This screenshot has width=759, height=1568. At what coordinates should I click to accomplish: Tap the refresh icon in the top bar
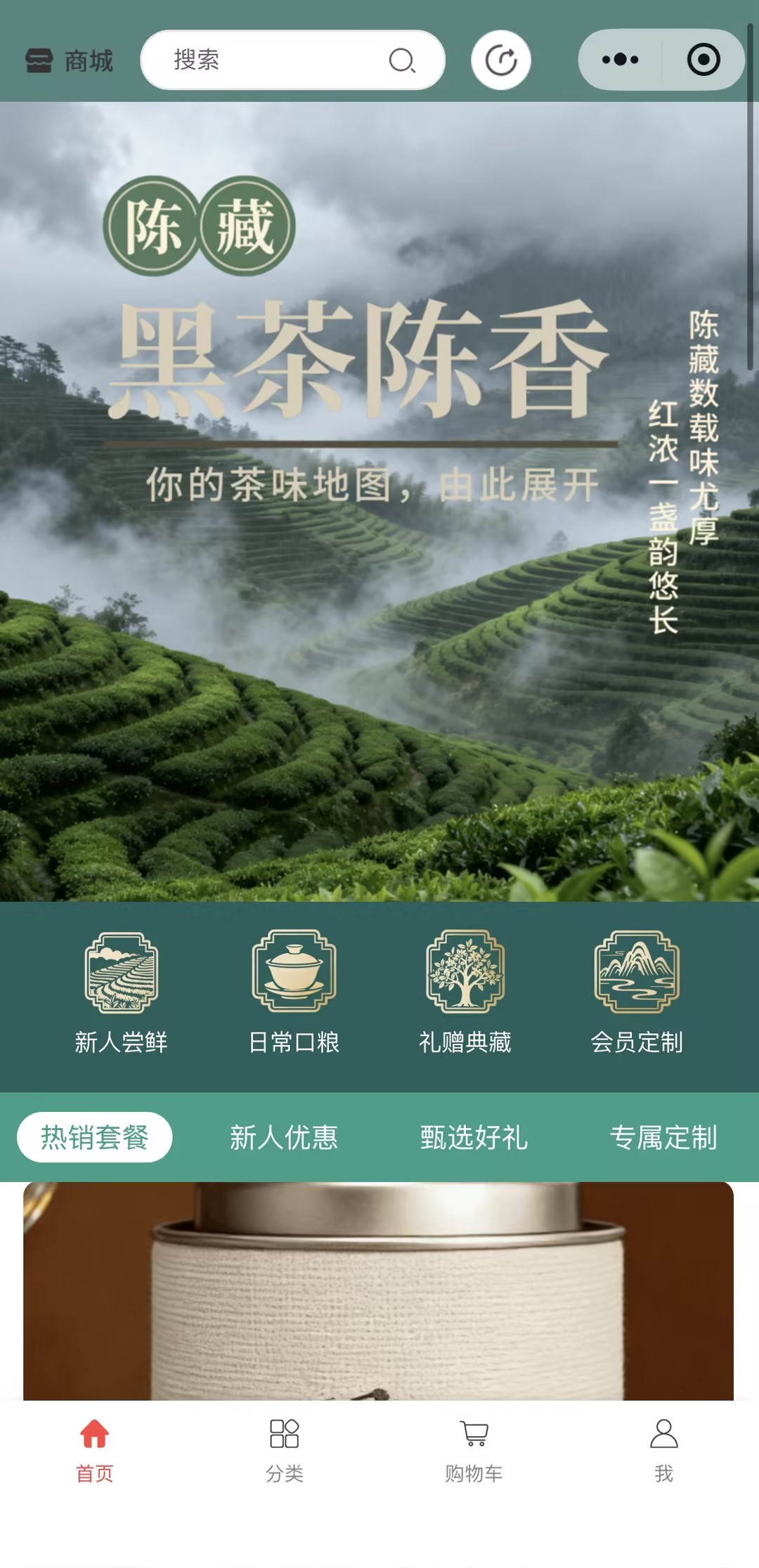pos(500,60)
